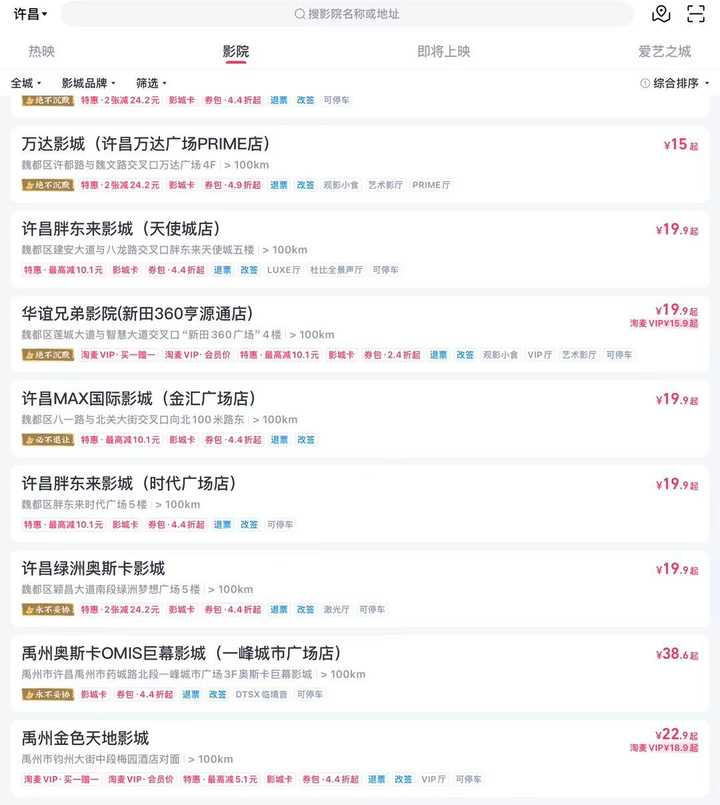Open the 综合排序 sorting options
Viewport: 720px width, 805px height.
675,83
